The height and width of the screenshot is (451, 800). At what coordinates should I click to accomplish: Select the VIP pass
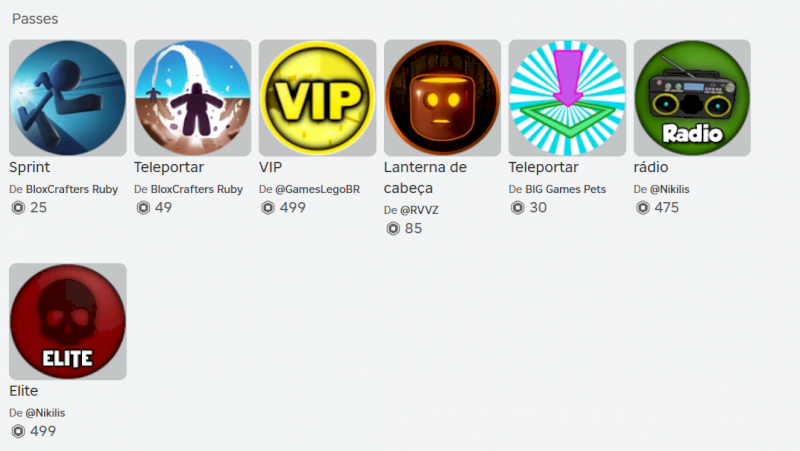point(317,98)
